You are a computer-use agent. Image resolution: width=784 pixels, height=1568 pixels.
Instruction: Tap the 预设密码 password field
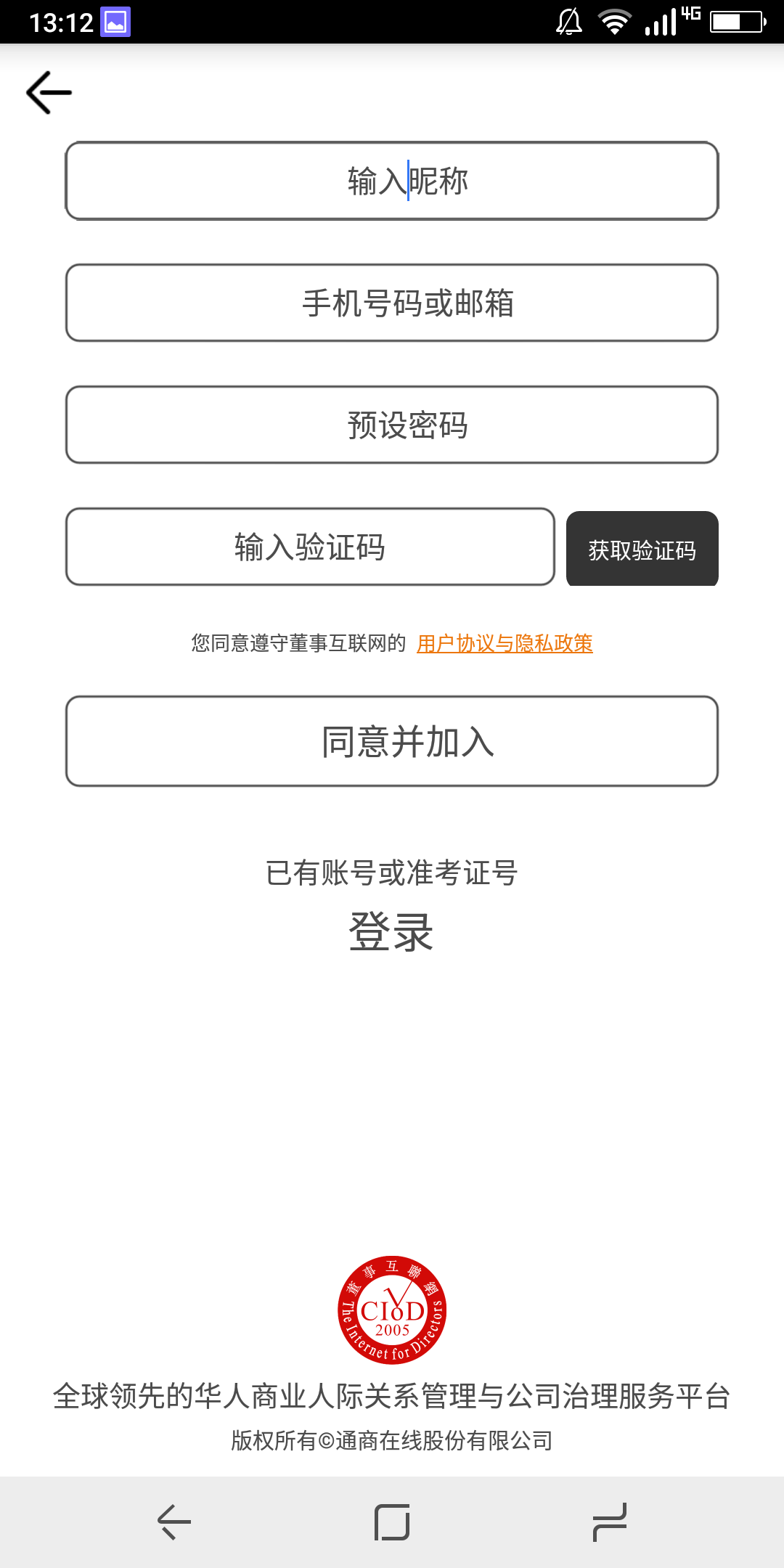click(392, 425)
